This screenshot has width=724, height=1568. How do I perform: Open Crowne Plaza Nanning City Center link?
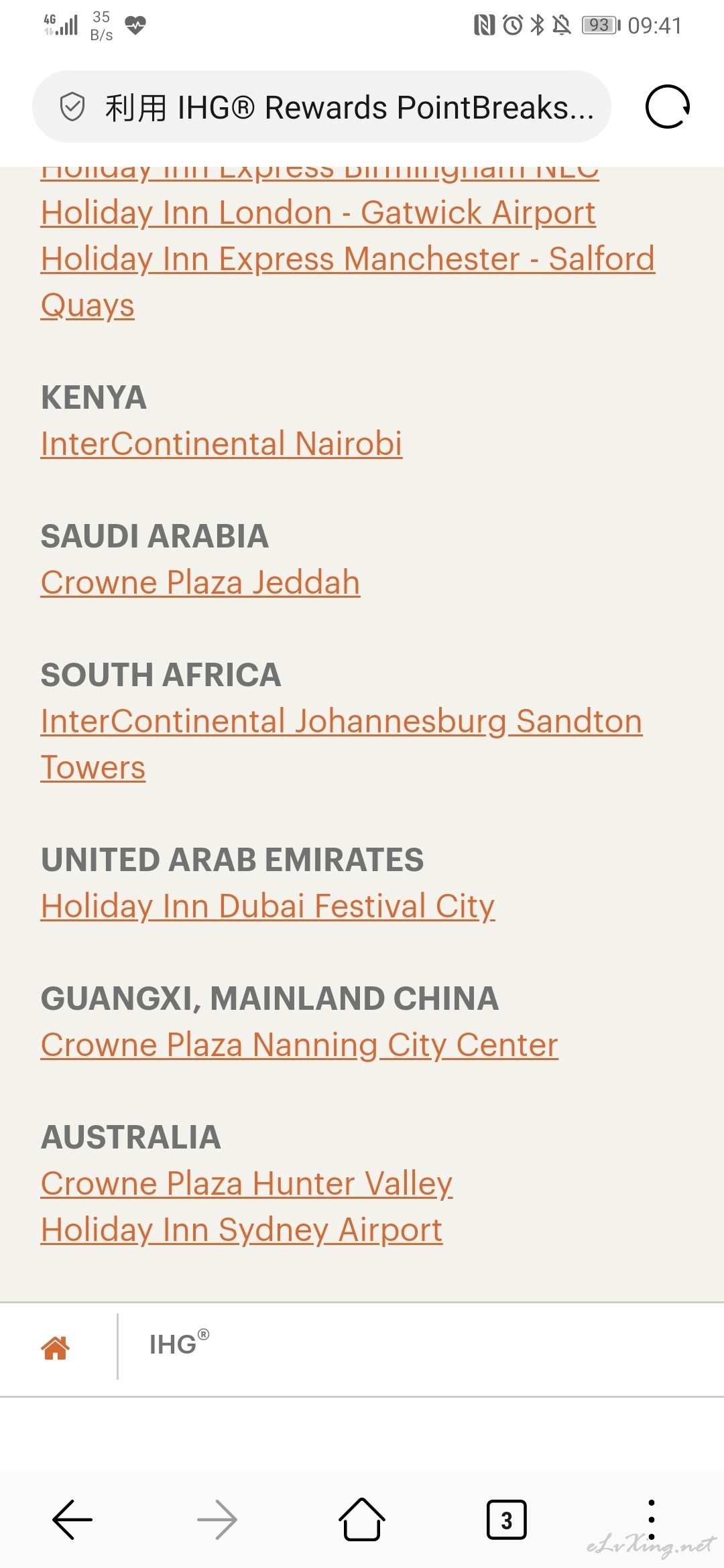point(299,1045)
